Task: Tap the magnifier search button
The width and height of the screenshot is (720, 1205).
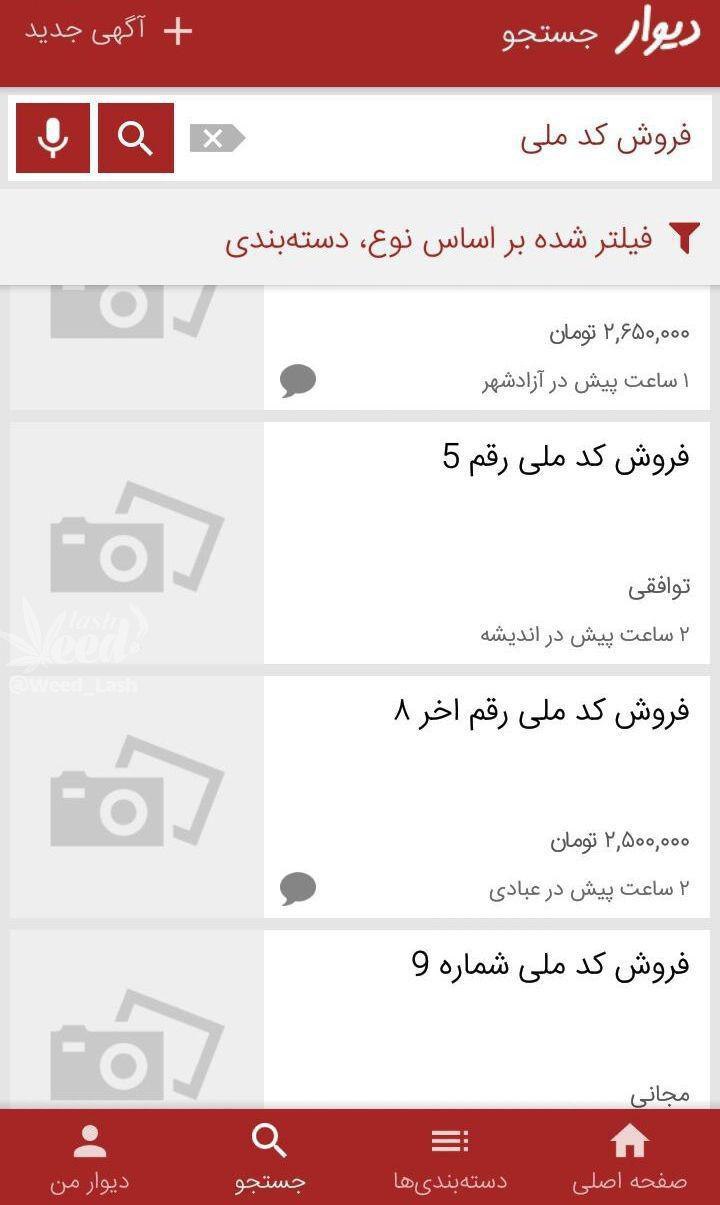Action: 136,138
